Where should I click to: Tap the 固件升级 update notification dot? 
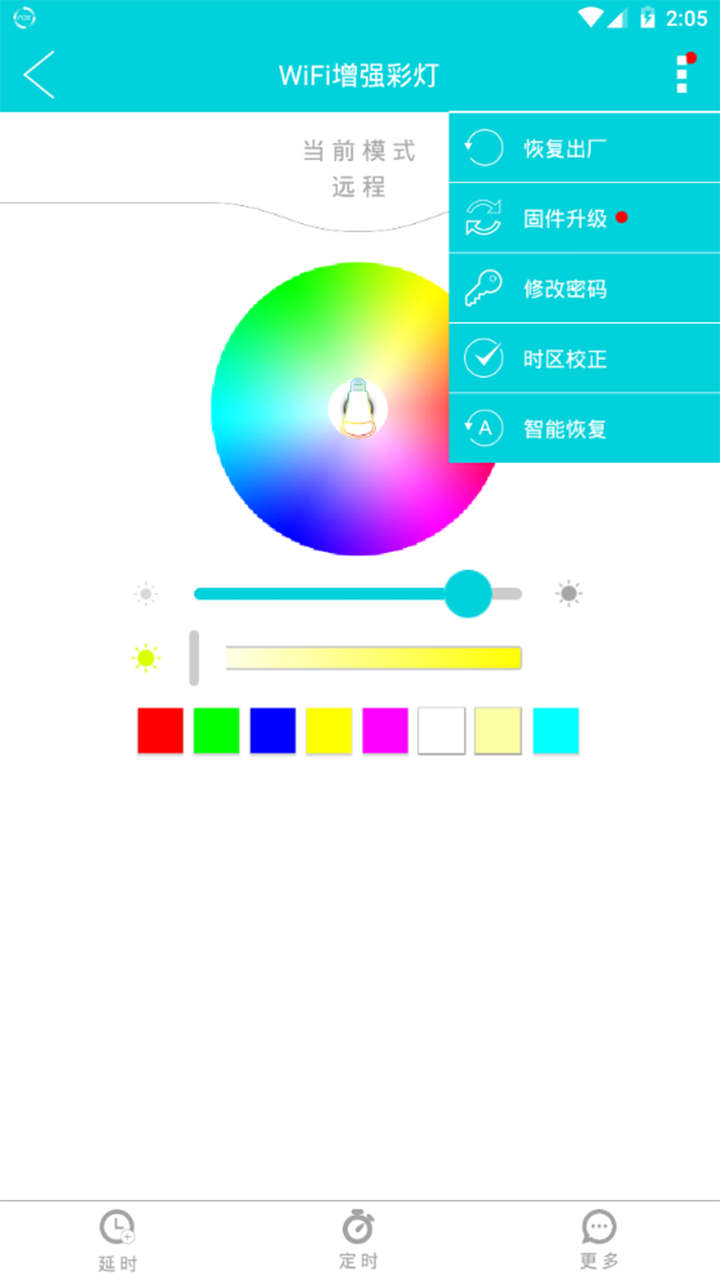[622, 215]
